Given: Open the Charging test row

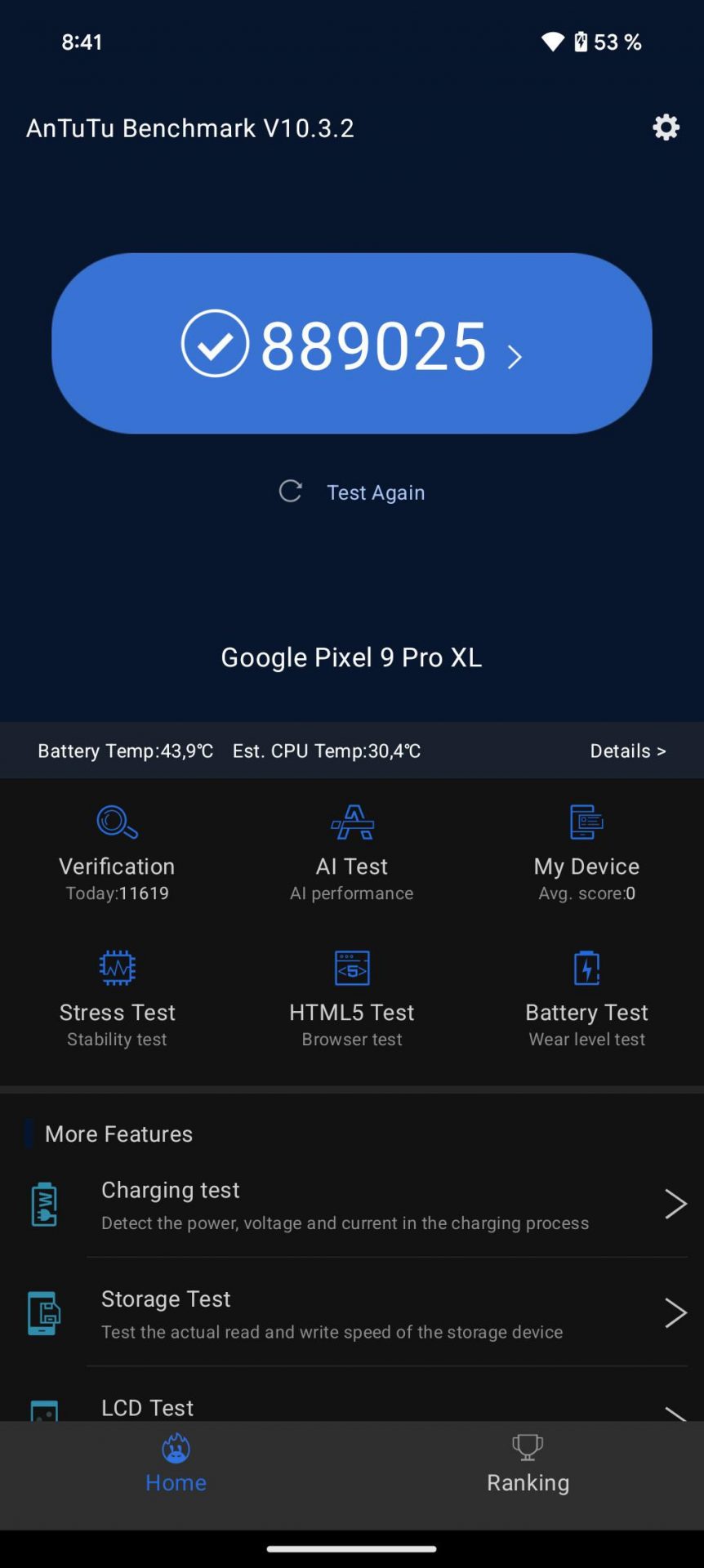Looking at the screenshot, I should tap(352, 1205).
